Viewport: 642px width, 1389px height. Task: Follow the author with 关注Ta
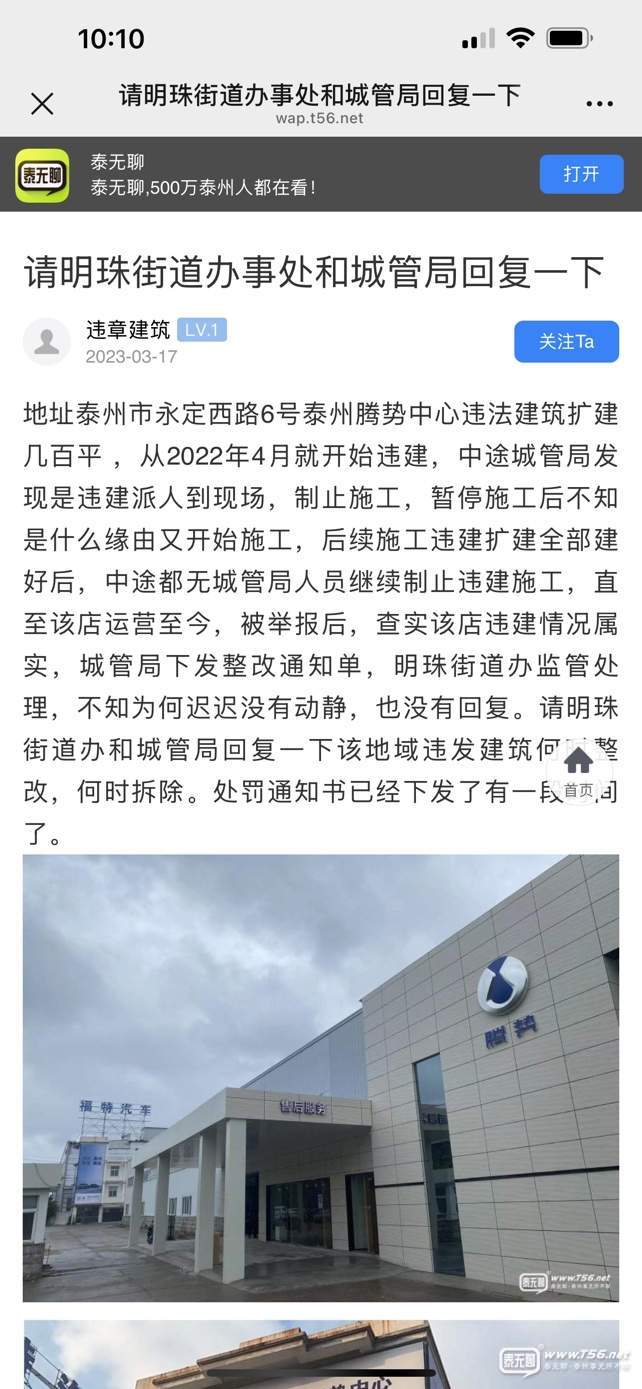566,342
